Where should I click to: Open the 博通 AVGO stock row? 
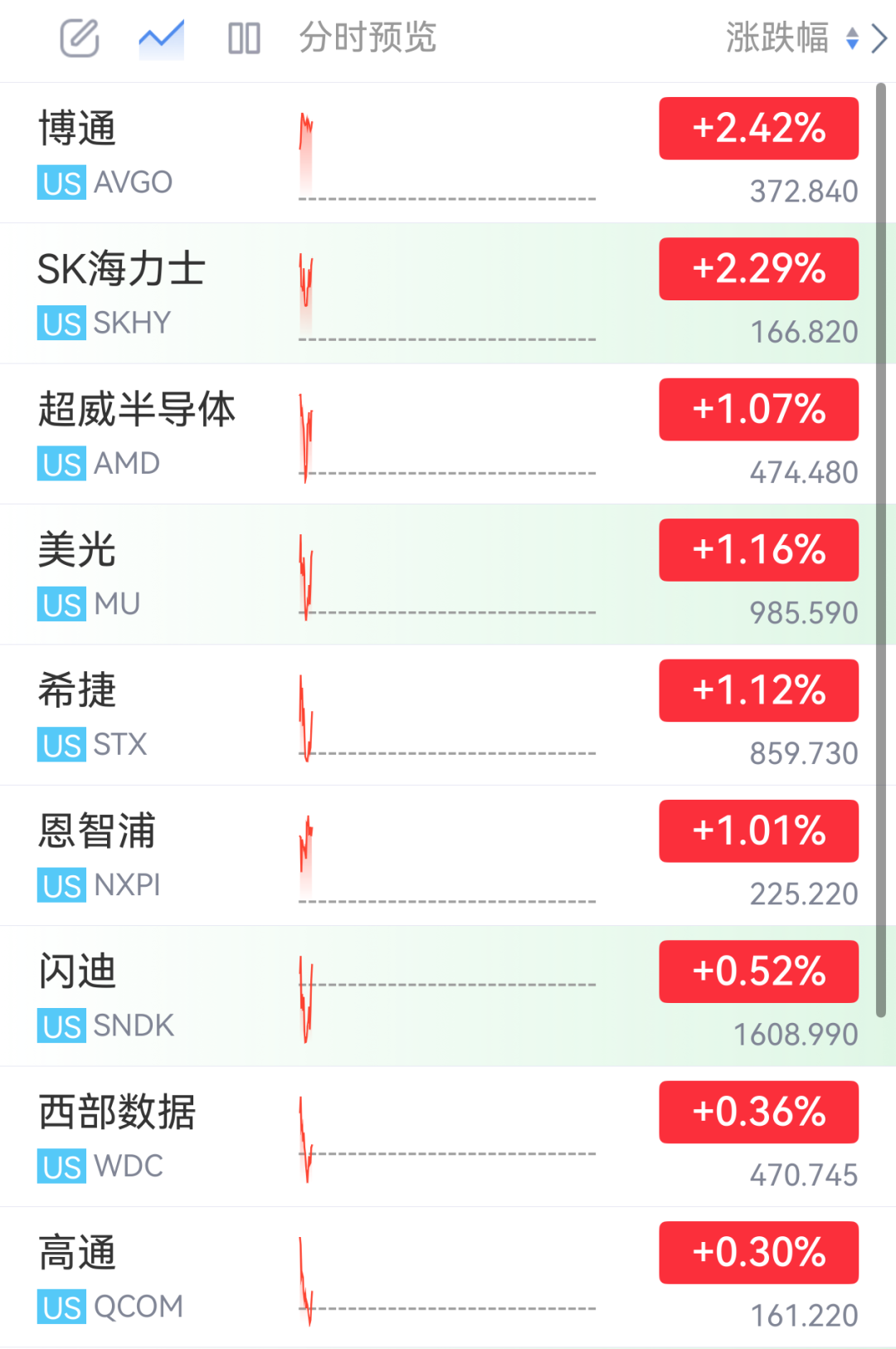(x=448, y=153)
